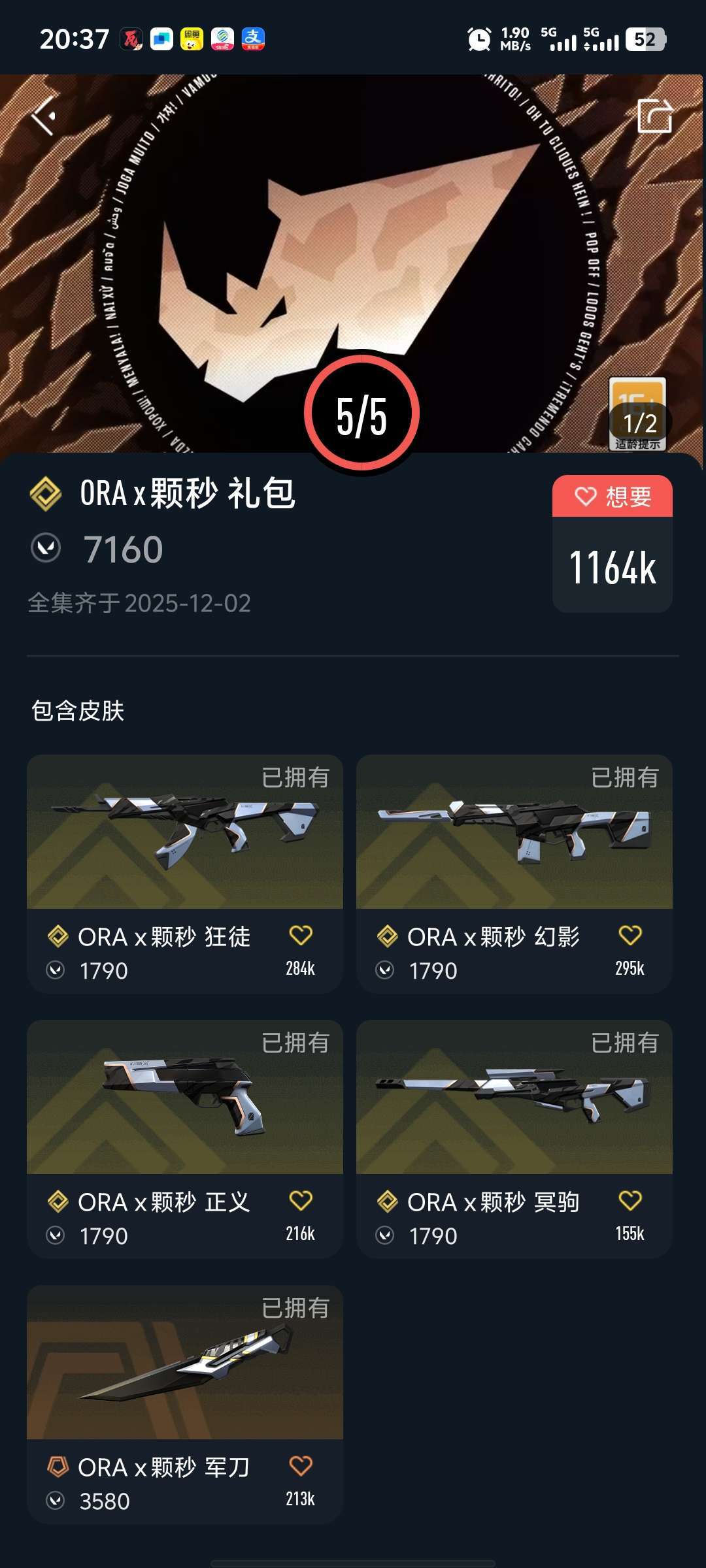Like the 狂徒 skin with its heart

click(x=301, y=935)
